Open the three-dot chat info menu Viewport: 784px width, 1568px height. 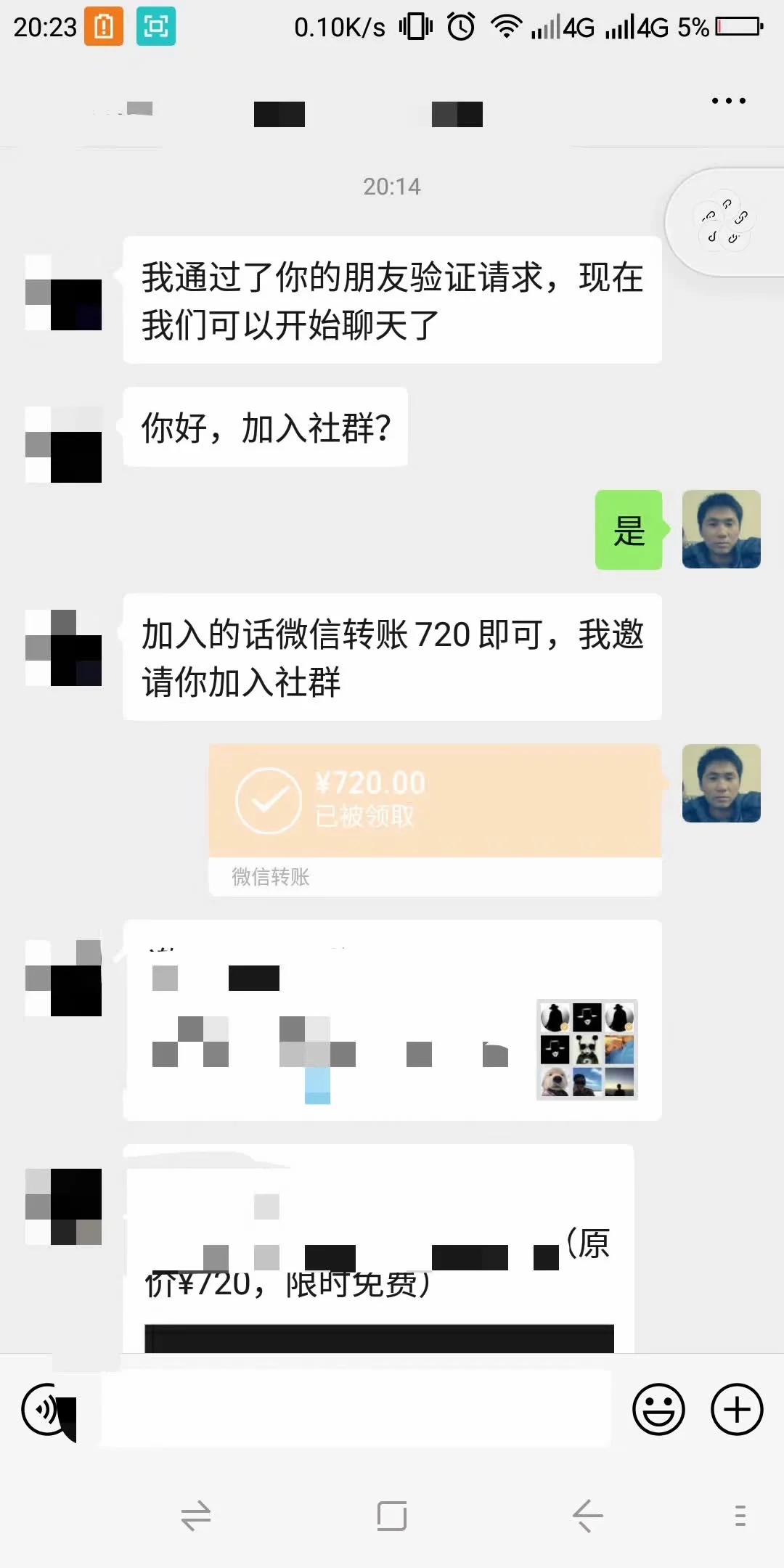728,101
